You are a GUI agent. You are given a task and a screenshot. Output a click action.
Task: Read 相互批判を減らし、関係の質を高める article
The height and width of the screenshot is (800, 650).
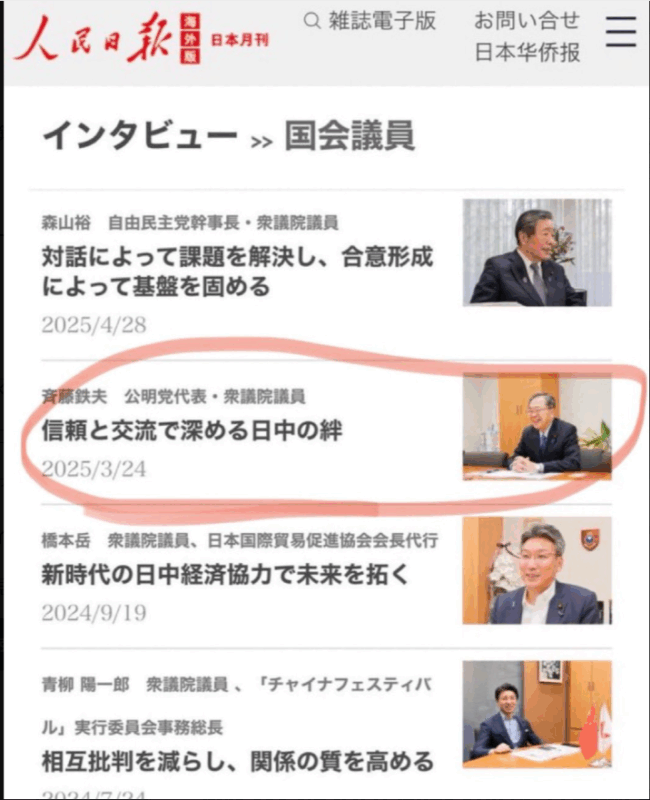click(238, 761)
